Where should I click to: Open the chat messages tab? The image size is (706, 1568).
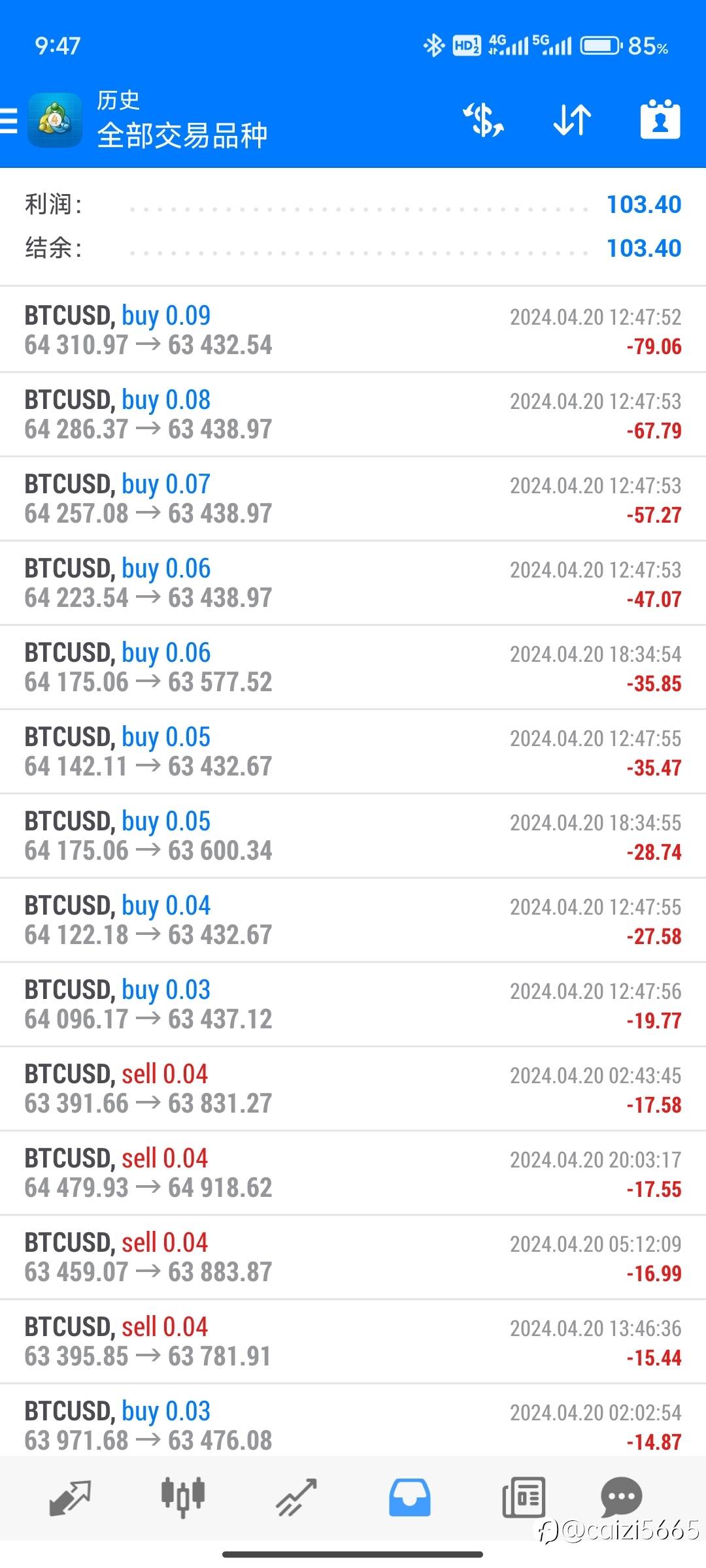[x=621, y=1496]
